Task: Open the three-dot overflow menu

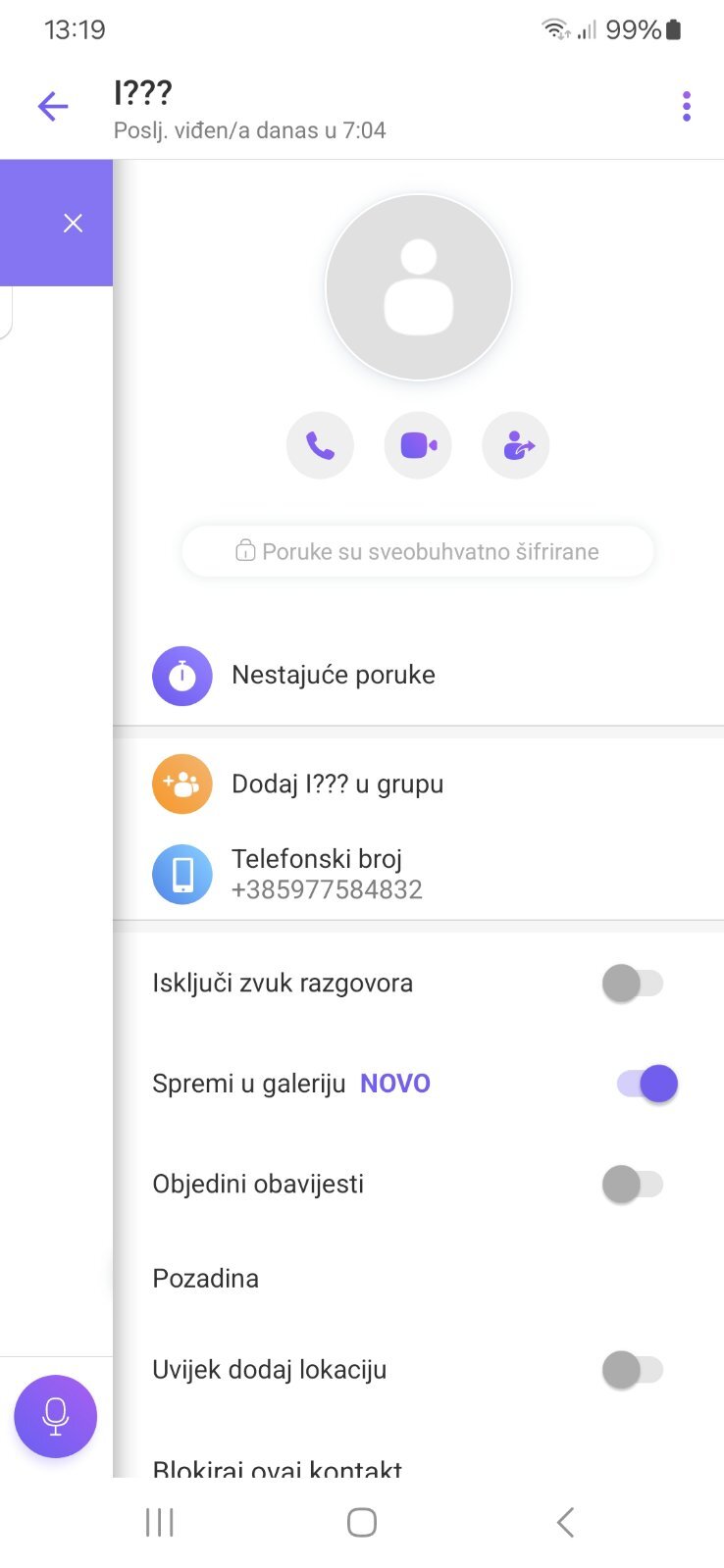Action: pos(686,106)
